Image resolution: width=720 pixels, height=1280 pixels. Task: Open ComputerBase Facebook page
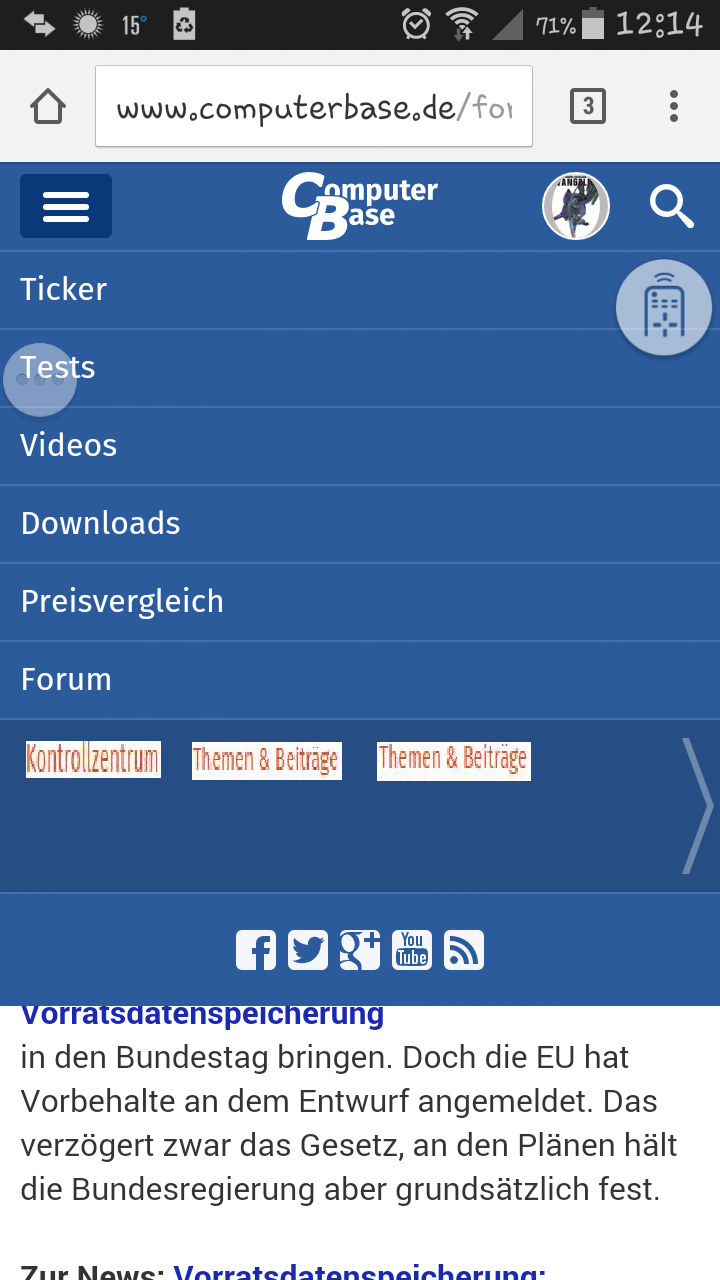click(x=256, y=950)
